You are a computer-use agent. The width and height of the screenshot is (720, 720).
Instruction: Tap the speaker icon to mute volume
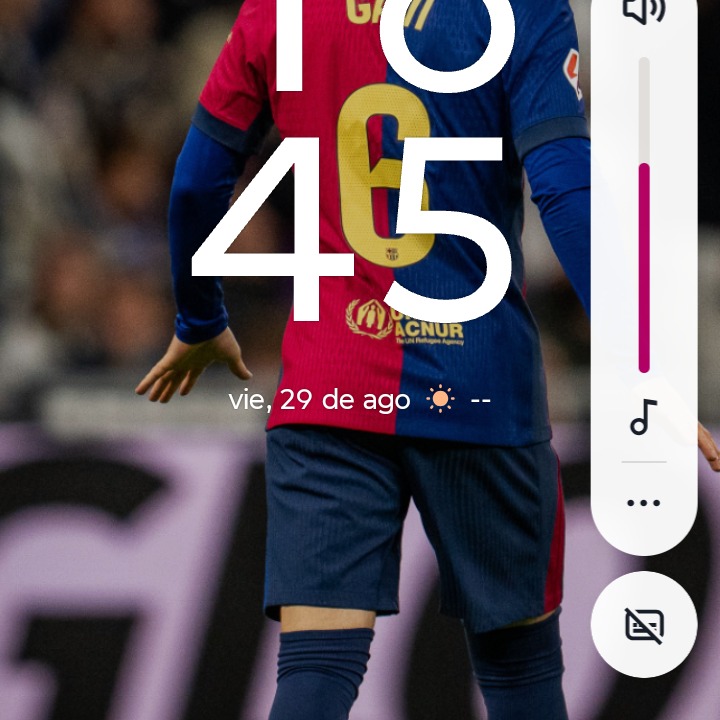click(644, 10)
